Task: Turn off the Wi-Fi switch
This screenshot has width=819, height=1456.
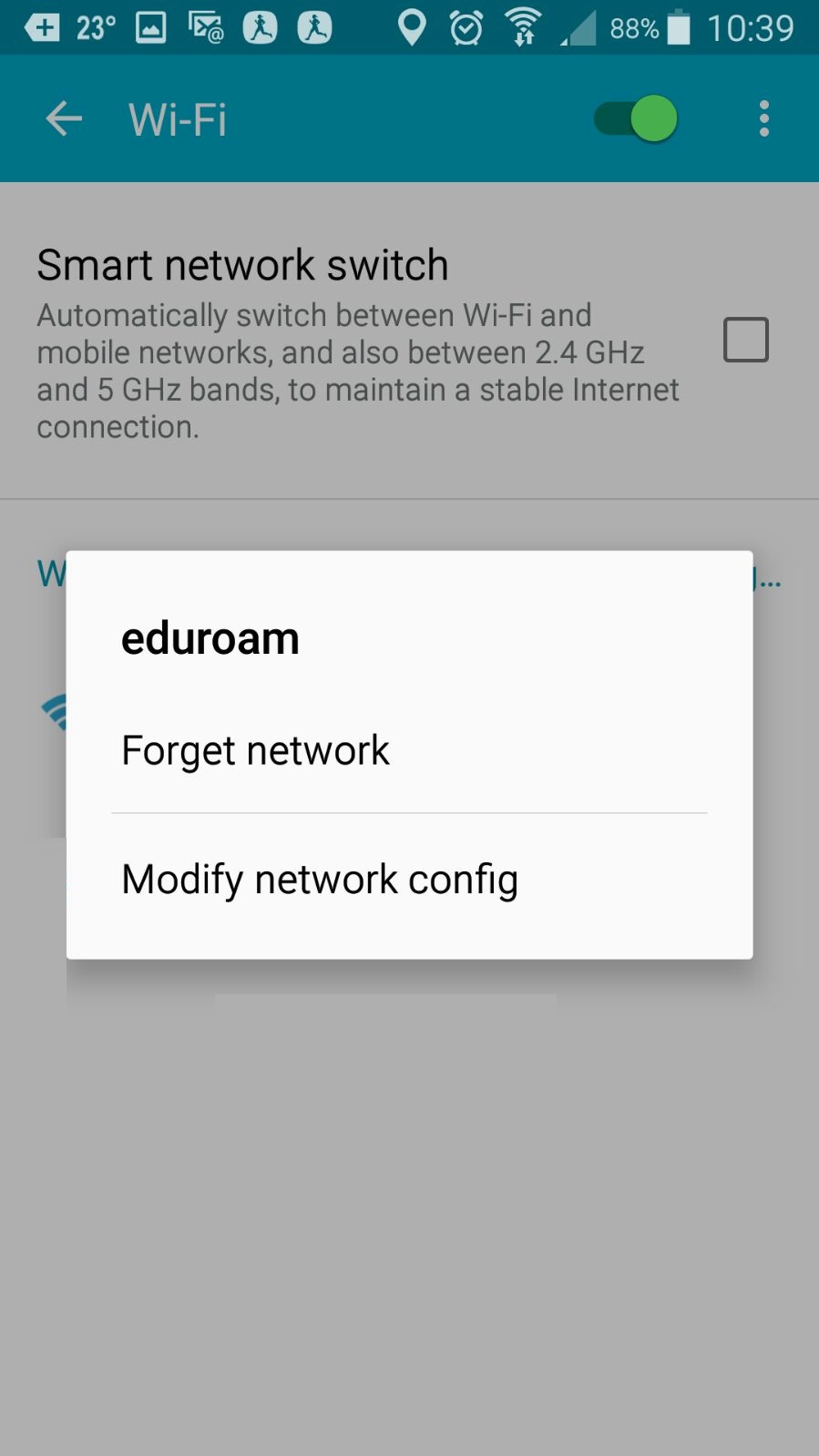Action: [637, 118]
